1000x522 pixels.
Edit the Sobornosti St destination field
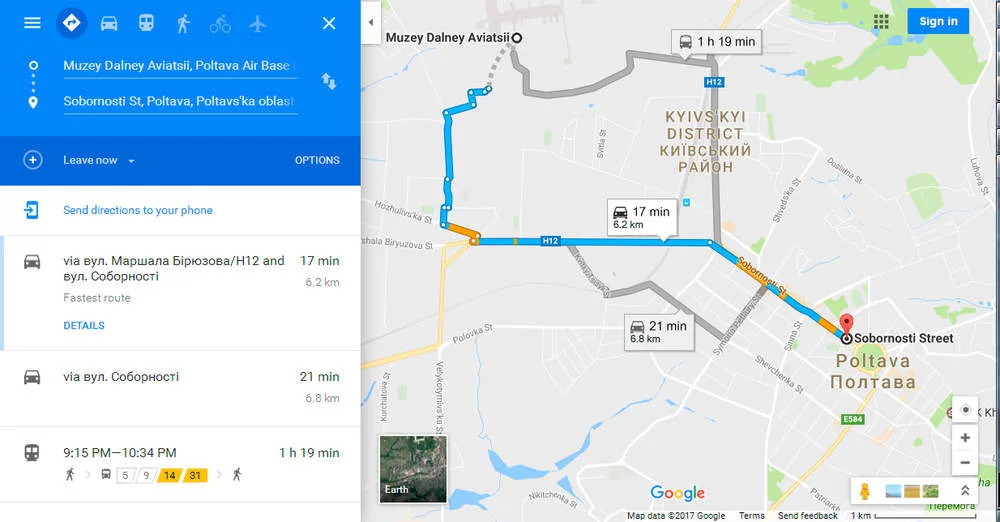coord(178,101)
